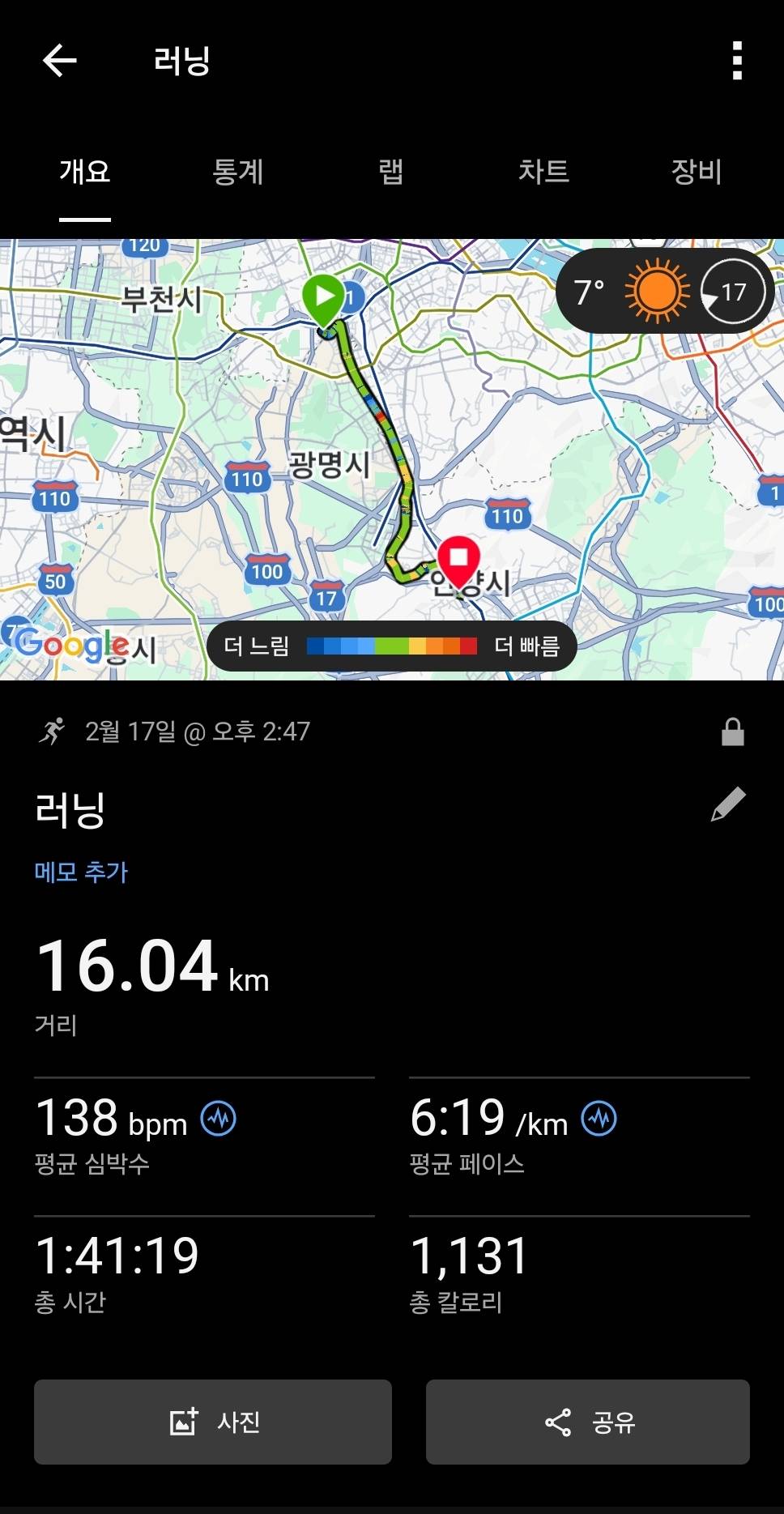Tap the pace color legend bar on the map

coord(392,646)
